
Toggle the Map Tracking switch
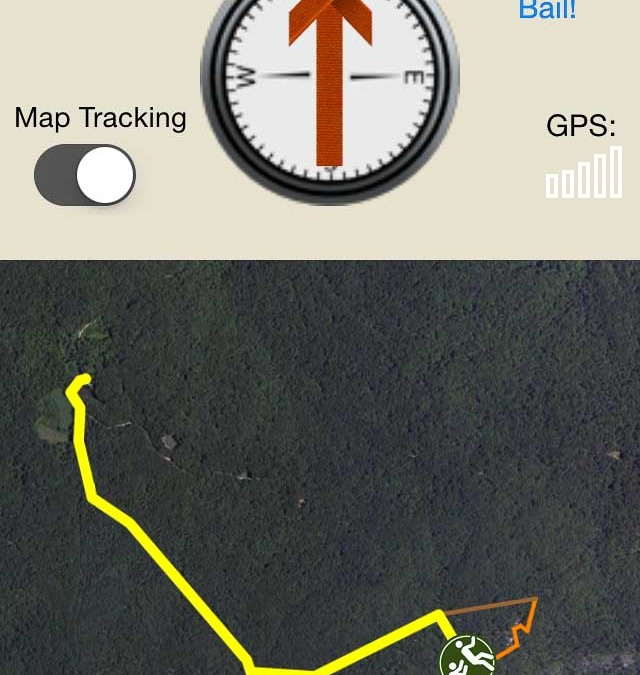pyautogui.click(x=85, y=175)
